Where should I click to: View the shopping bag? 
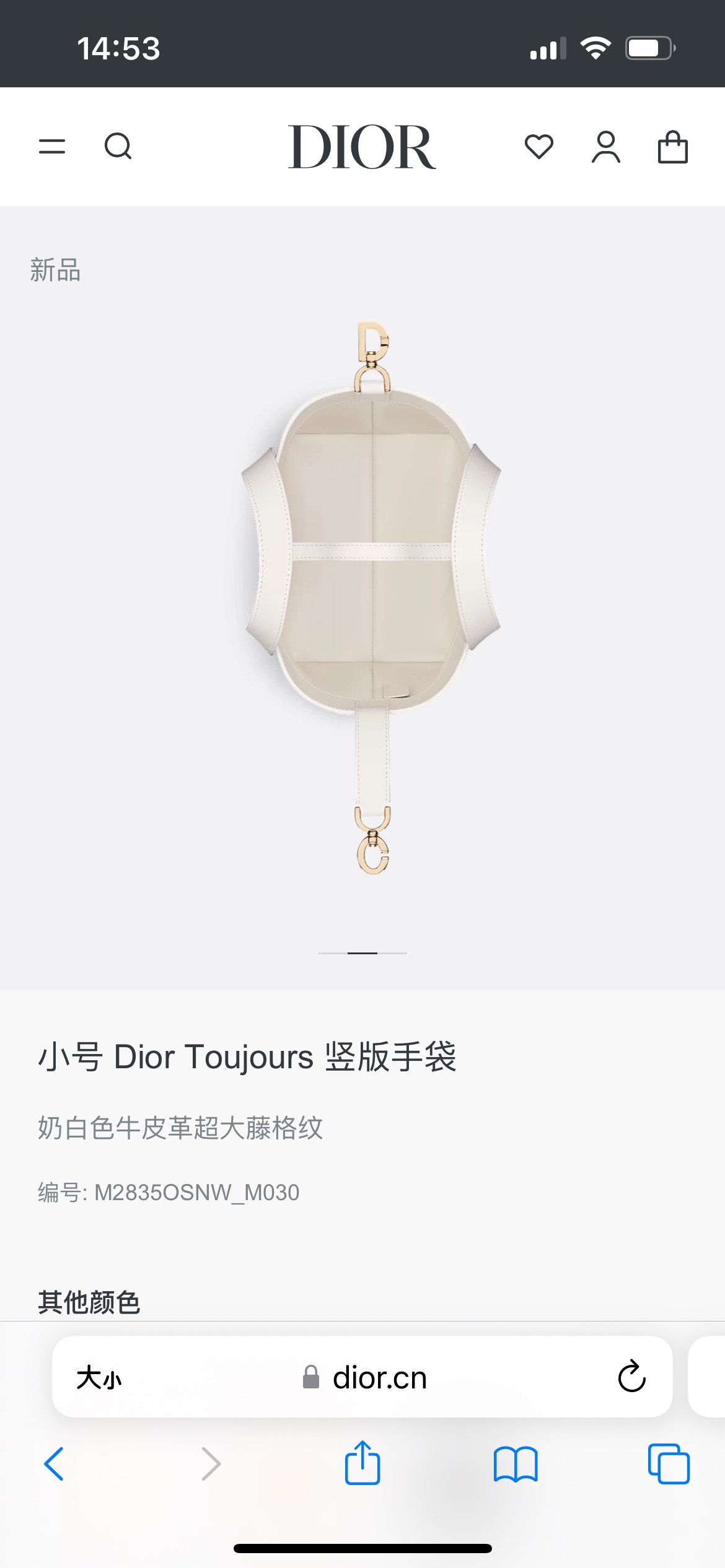(x=672, y=147)
